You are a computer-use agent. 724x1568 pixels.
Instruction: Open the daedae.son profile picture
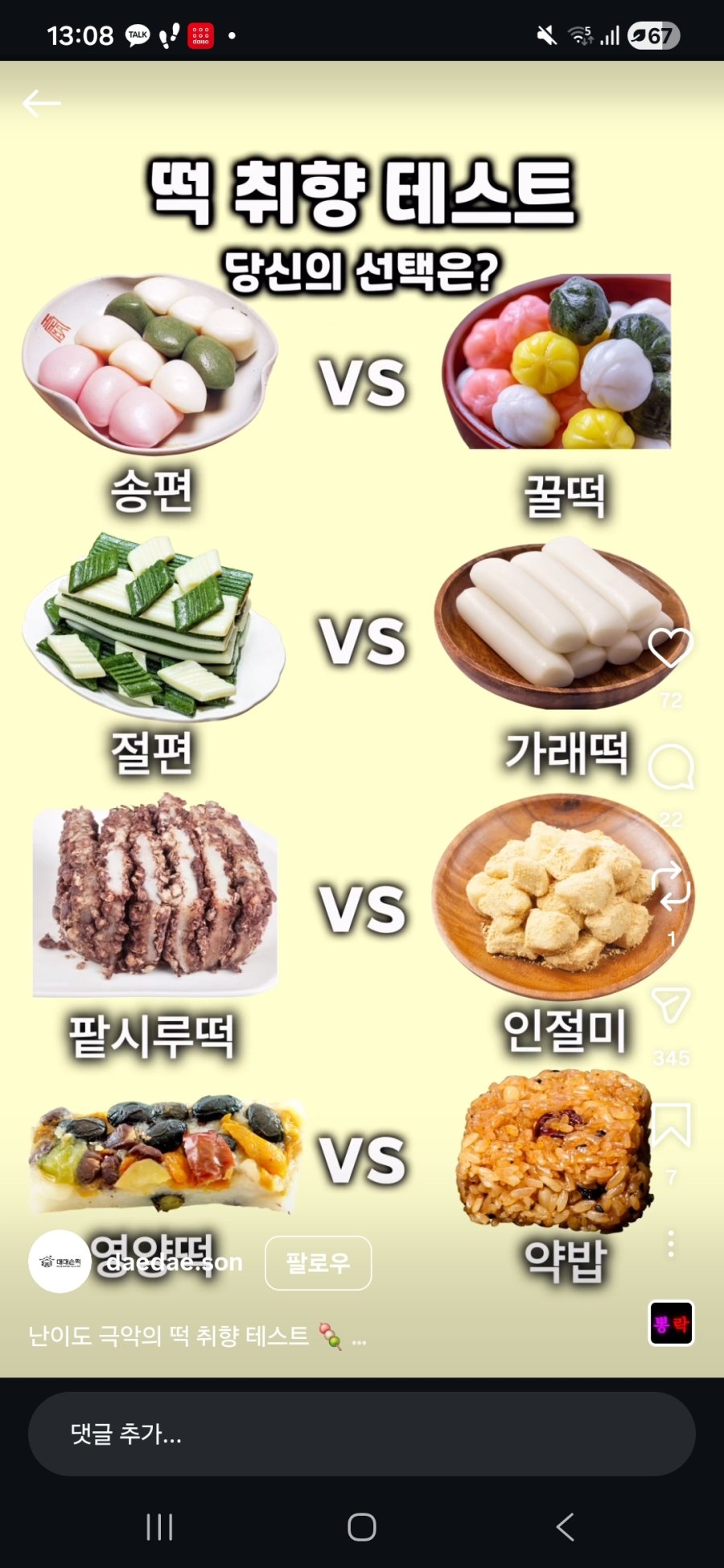click(60, 1262)
